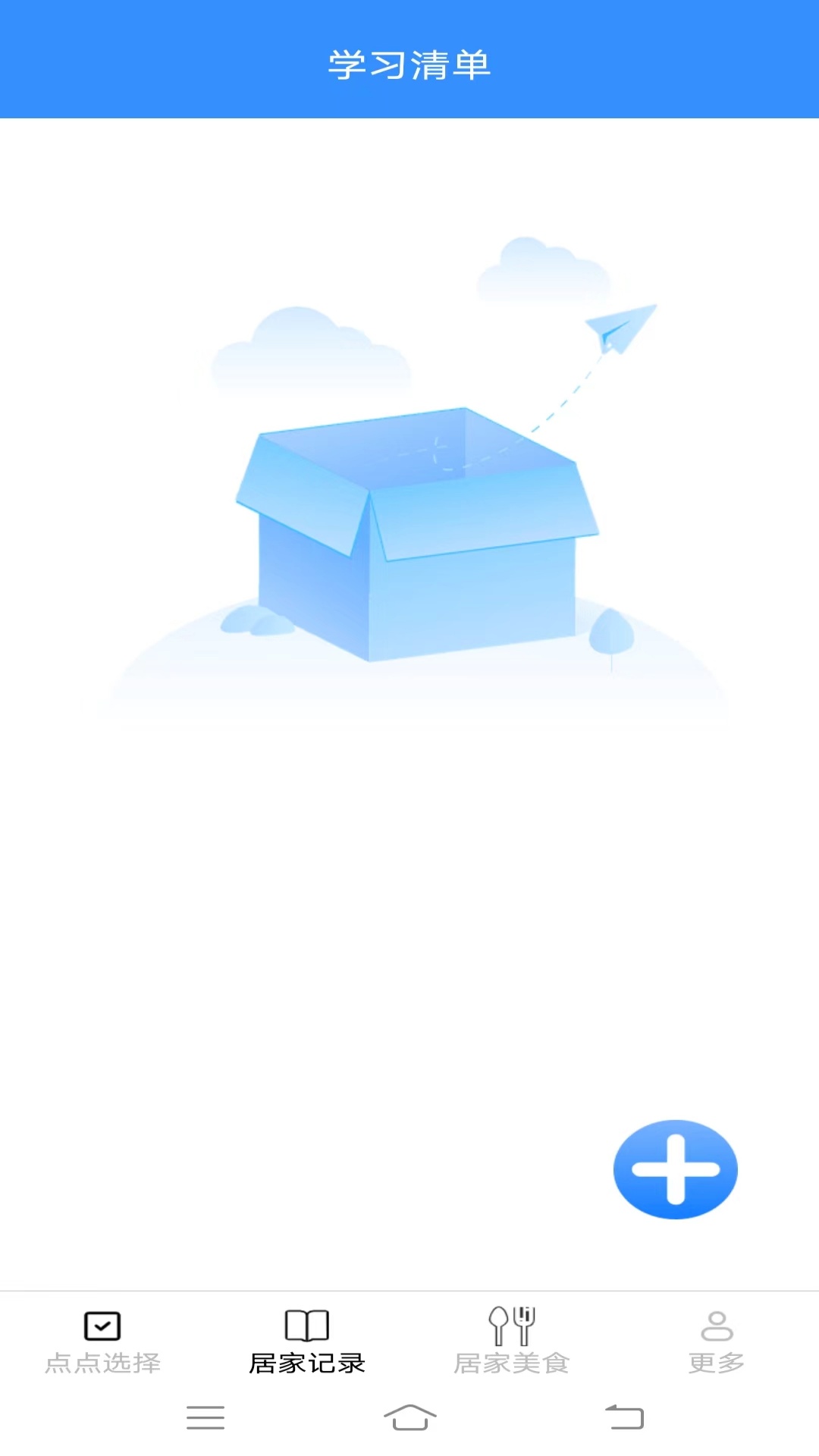
Task: Go to the system home screen
Action: 410,1417
